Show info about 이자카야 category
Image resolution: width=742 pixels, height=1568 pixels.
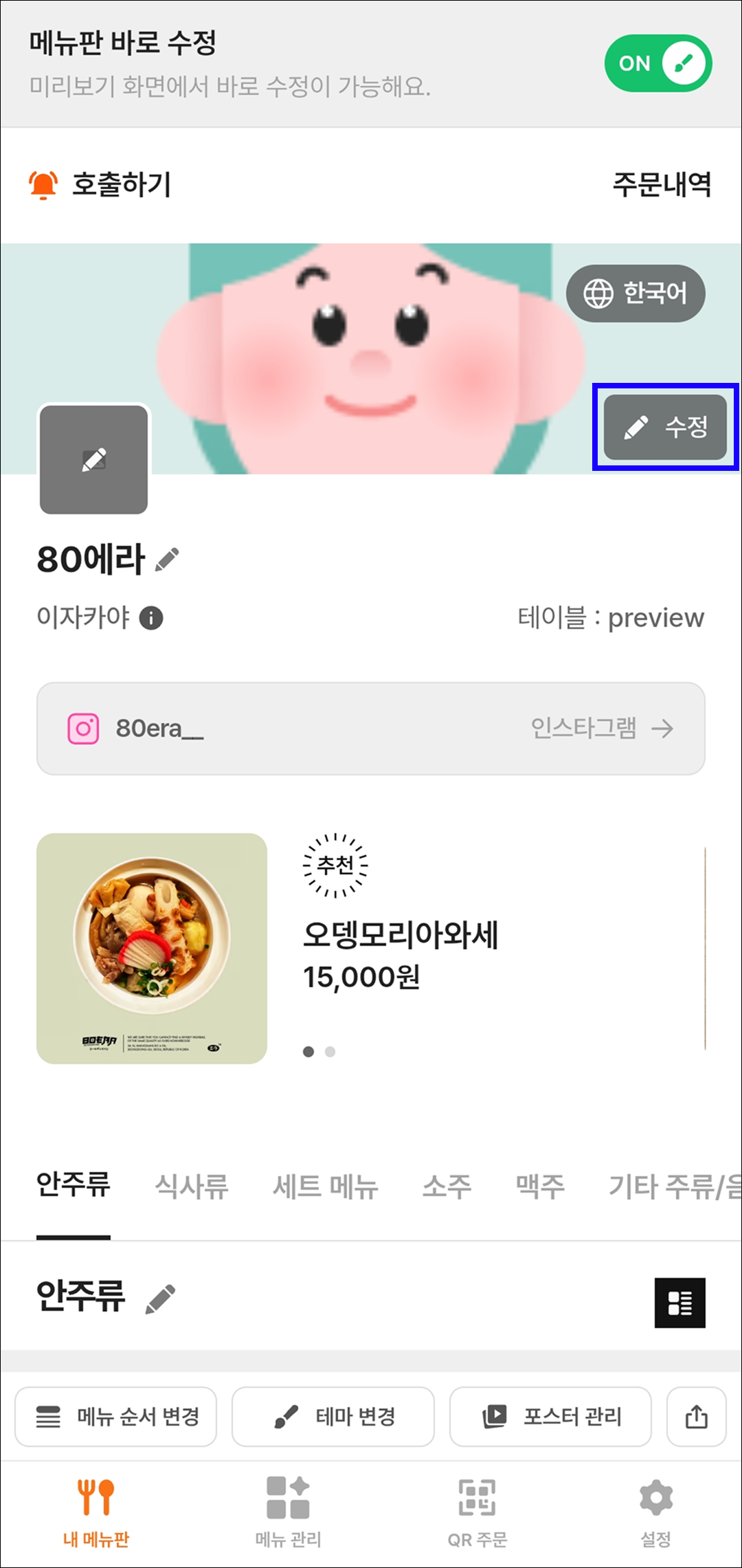point(151,618)
